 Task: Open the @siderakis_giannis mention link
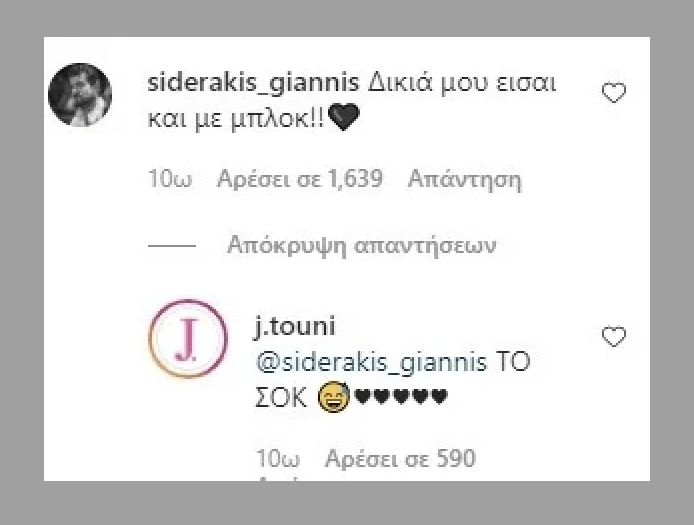click(372, 361)
